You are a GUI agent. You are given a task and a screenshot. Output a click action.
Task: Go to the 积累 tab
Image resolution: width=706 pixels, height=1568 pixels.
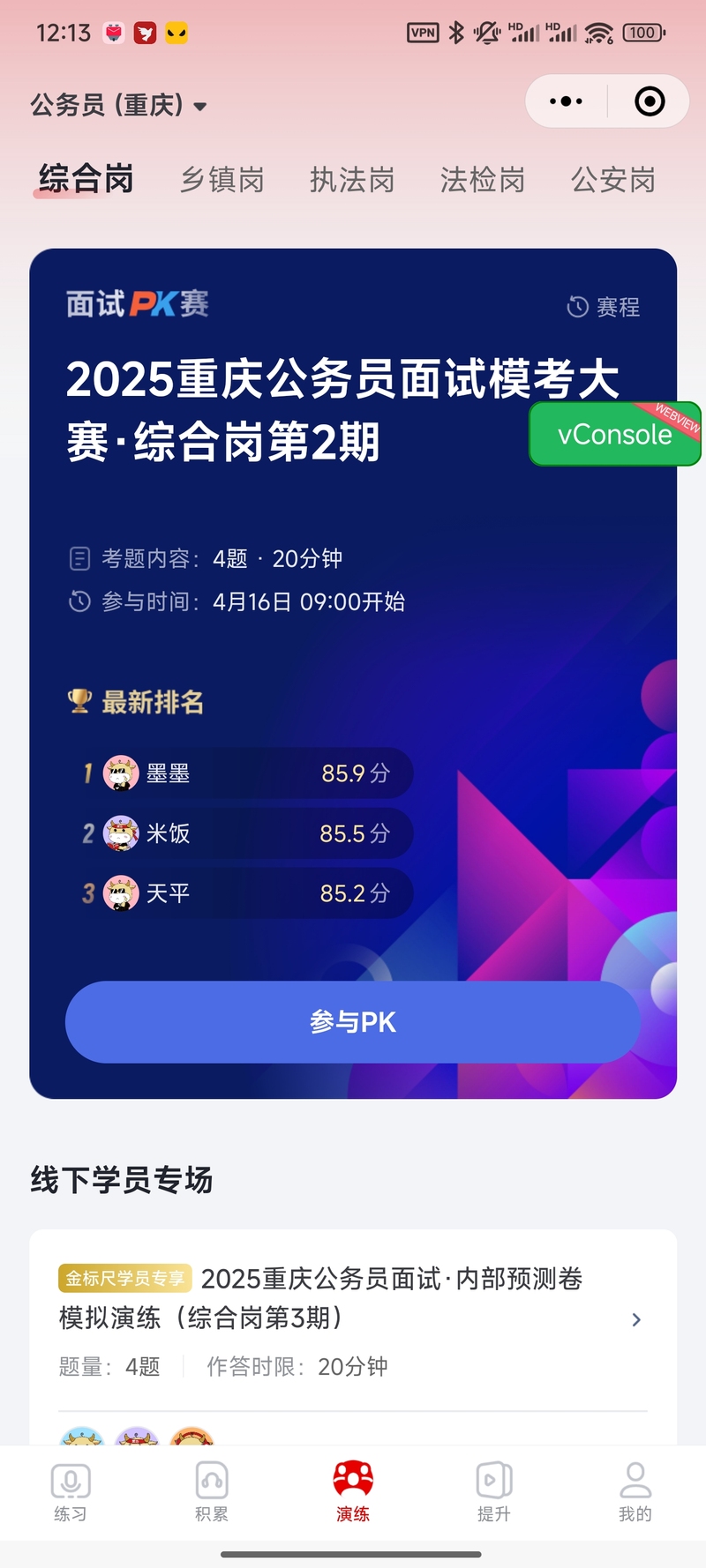(212, 1492)
